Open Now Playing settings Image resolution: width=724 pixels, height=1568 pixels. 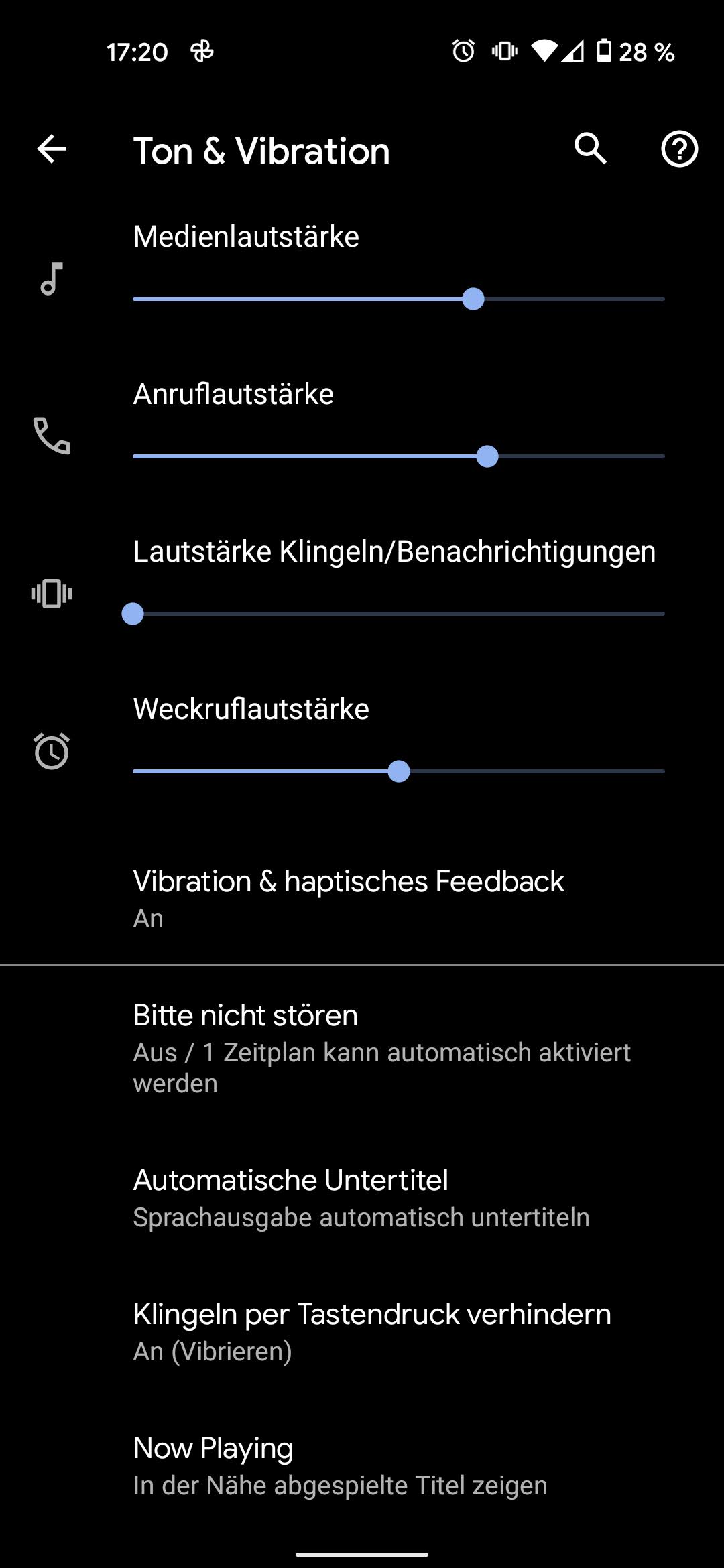point(340,1465)
